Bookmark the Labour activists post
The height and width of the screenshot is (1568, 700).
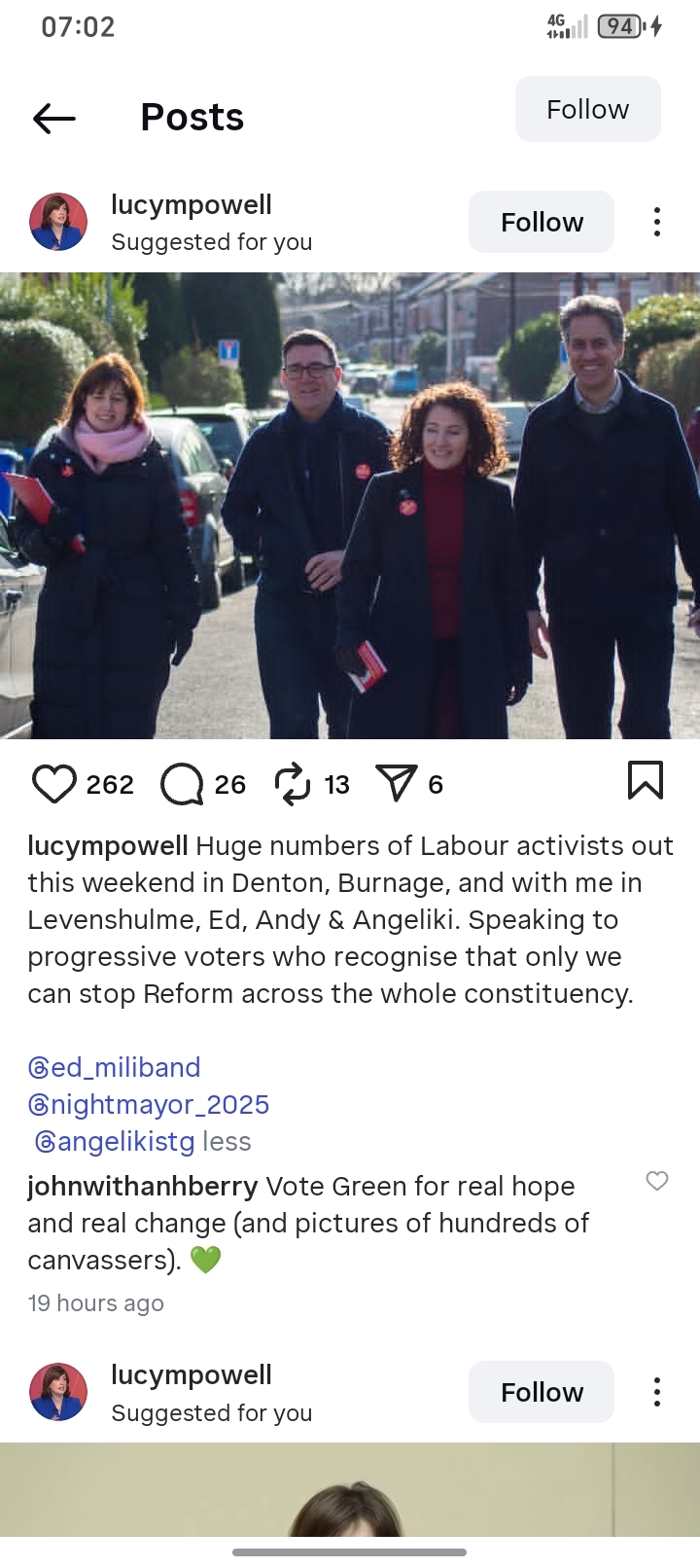pyautogui.click(x=645, y=781)
